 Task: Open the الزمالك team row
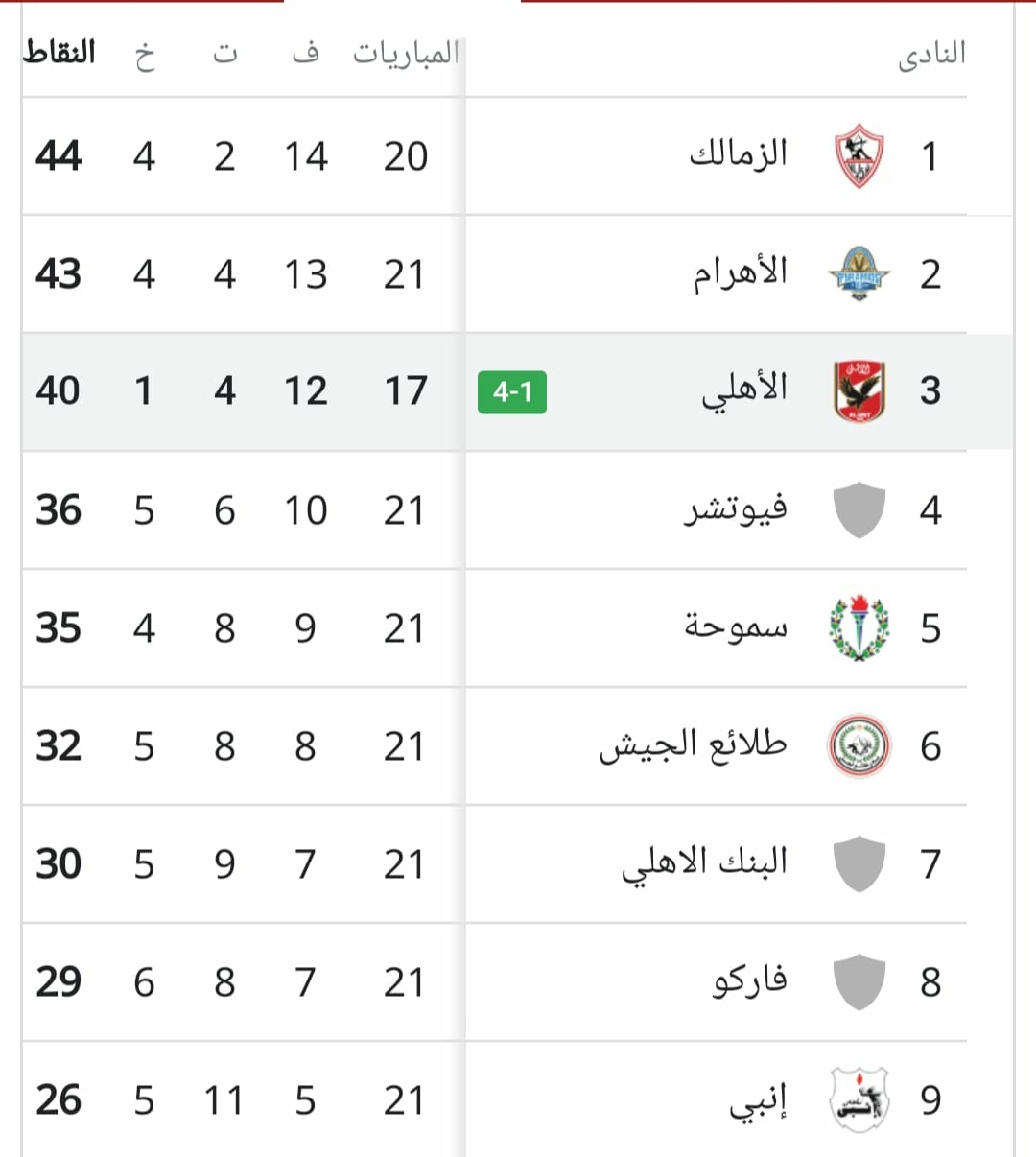point(738,155)
